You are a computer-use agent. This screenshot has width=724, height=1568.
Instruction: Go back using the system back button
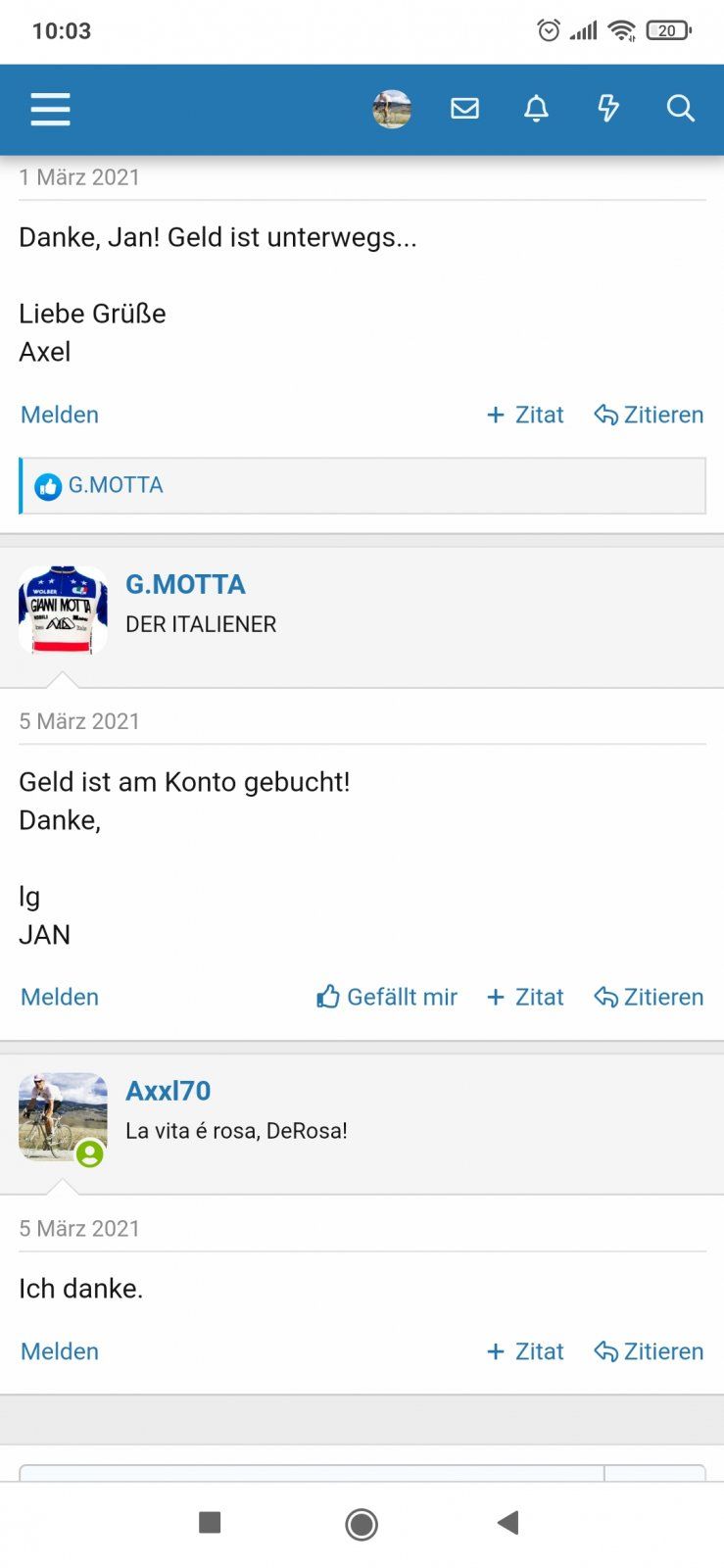(x=507, y=1523)
